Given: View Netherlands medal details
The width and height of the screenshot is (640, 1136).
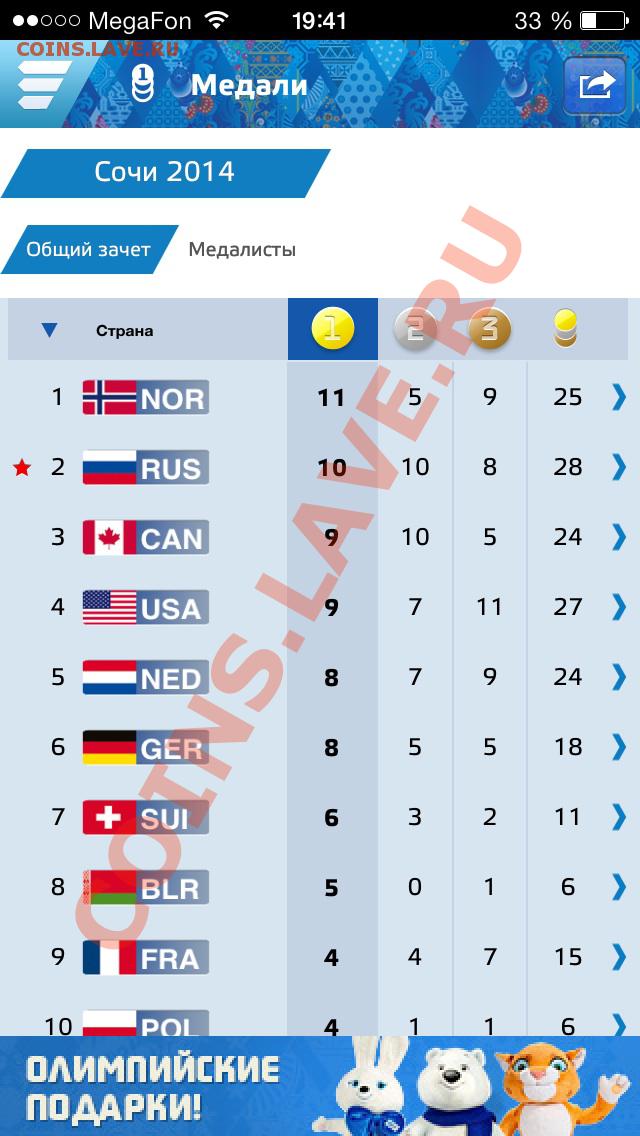Looking at the screenshot, I should (x=317, y=677).
